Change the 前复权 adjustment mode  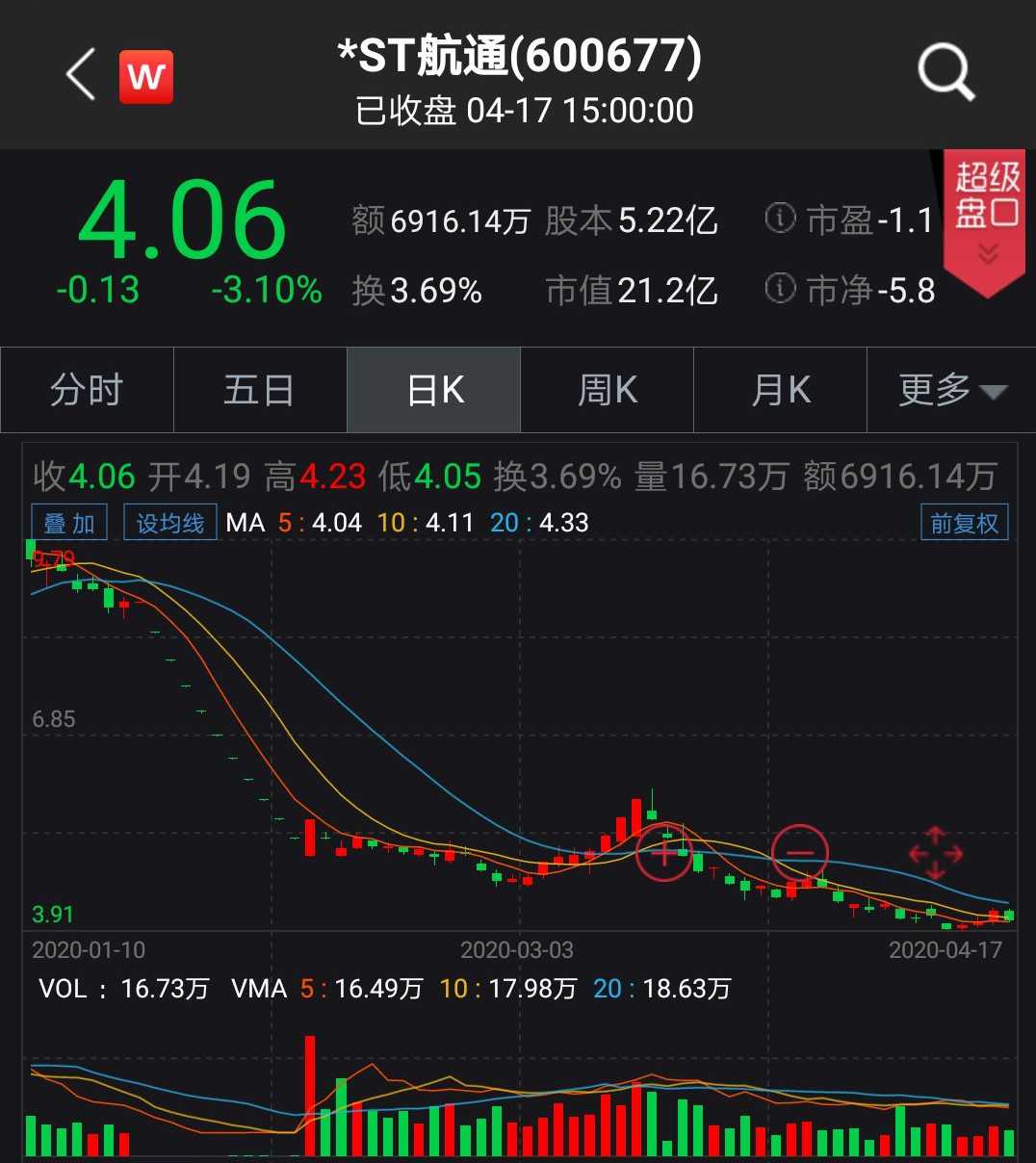tap(964, 523)
